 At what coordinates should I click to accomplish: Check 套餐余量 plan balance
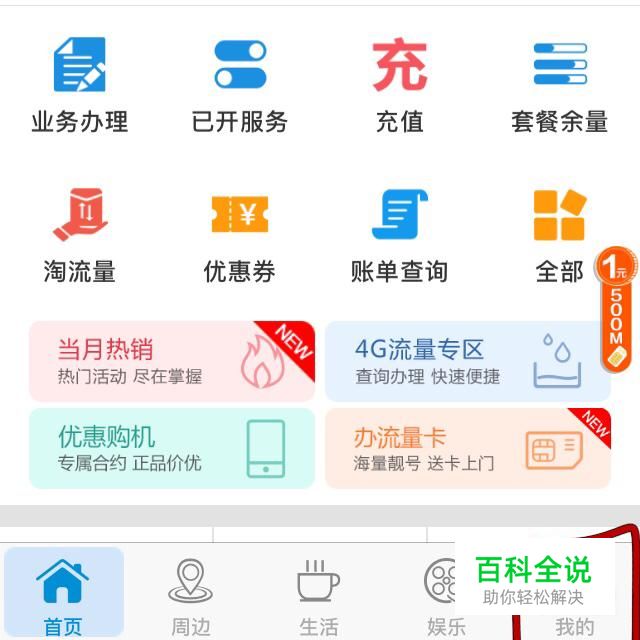point(560,85)
